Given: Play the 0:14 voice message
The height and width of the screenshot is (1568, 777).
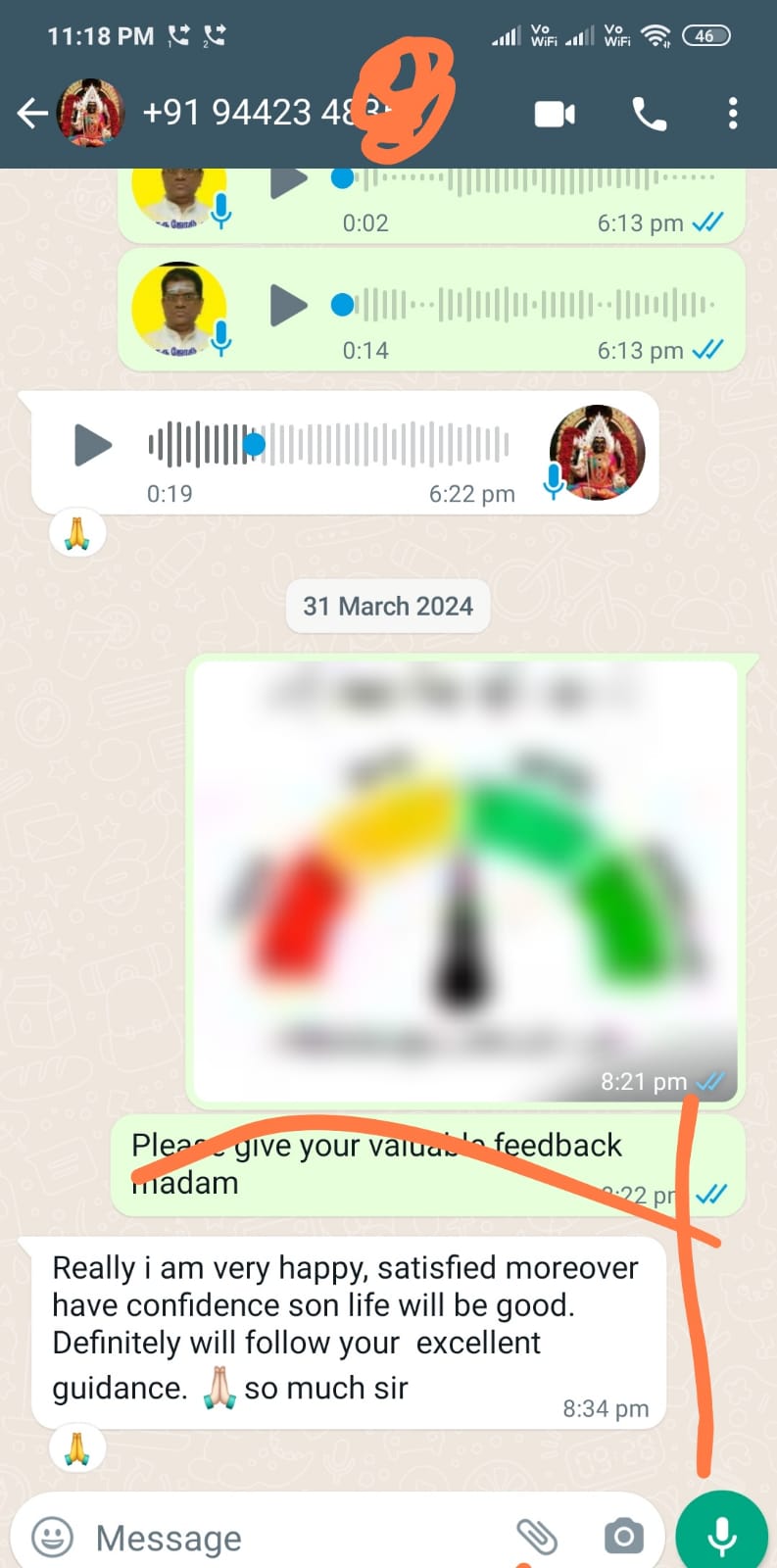Looking at the screenshot, I should (x=288, y=305).
